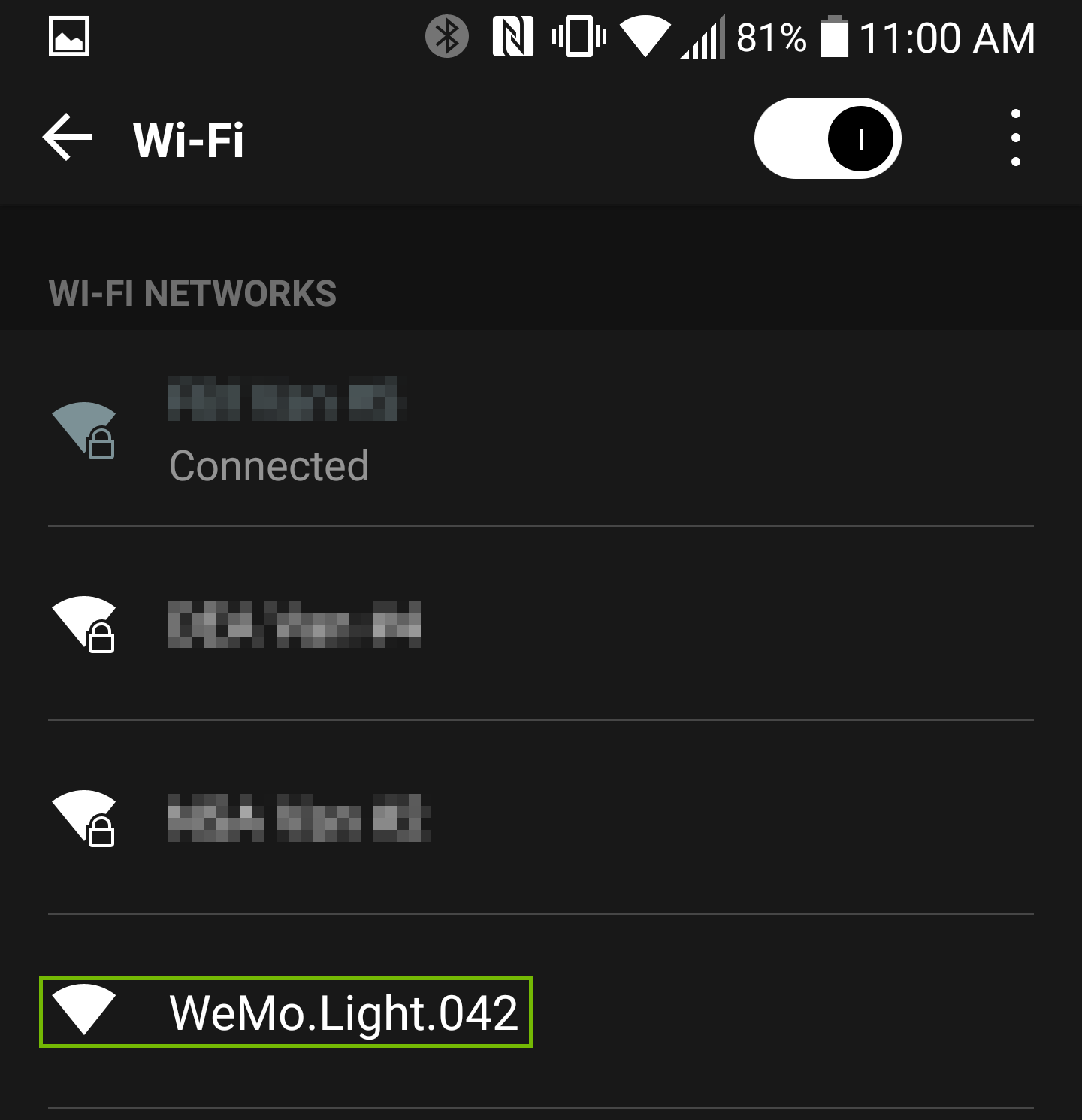Open the three-dot overflow menu
Viewport: 1082px width, 1120px height.
click(x=1016, y=138)
